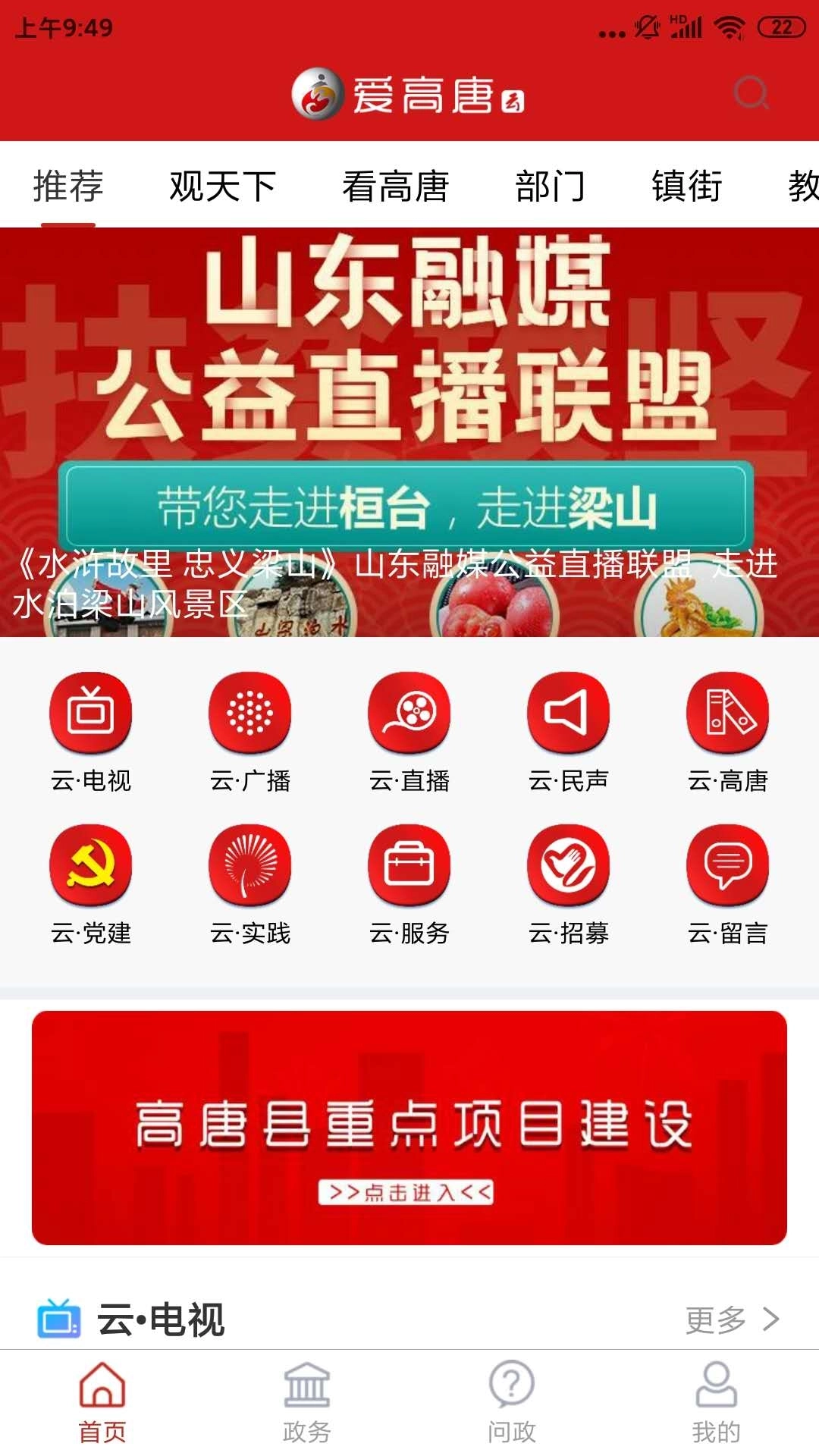Image resolution: width=819 pixels, height=1456 pixels.
Task: Select the 云·党建 party-building icon
Action: coord(90,863)
